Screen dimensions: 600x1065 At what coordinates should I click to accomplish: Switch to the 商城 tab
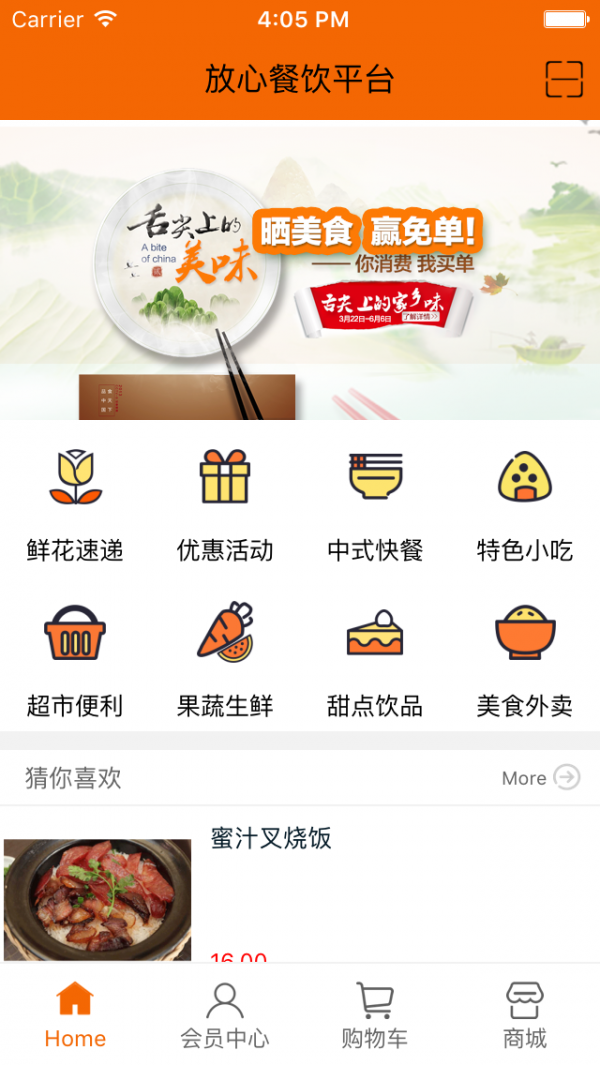coord(525,1014)
